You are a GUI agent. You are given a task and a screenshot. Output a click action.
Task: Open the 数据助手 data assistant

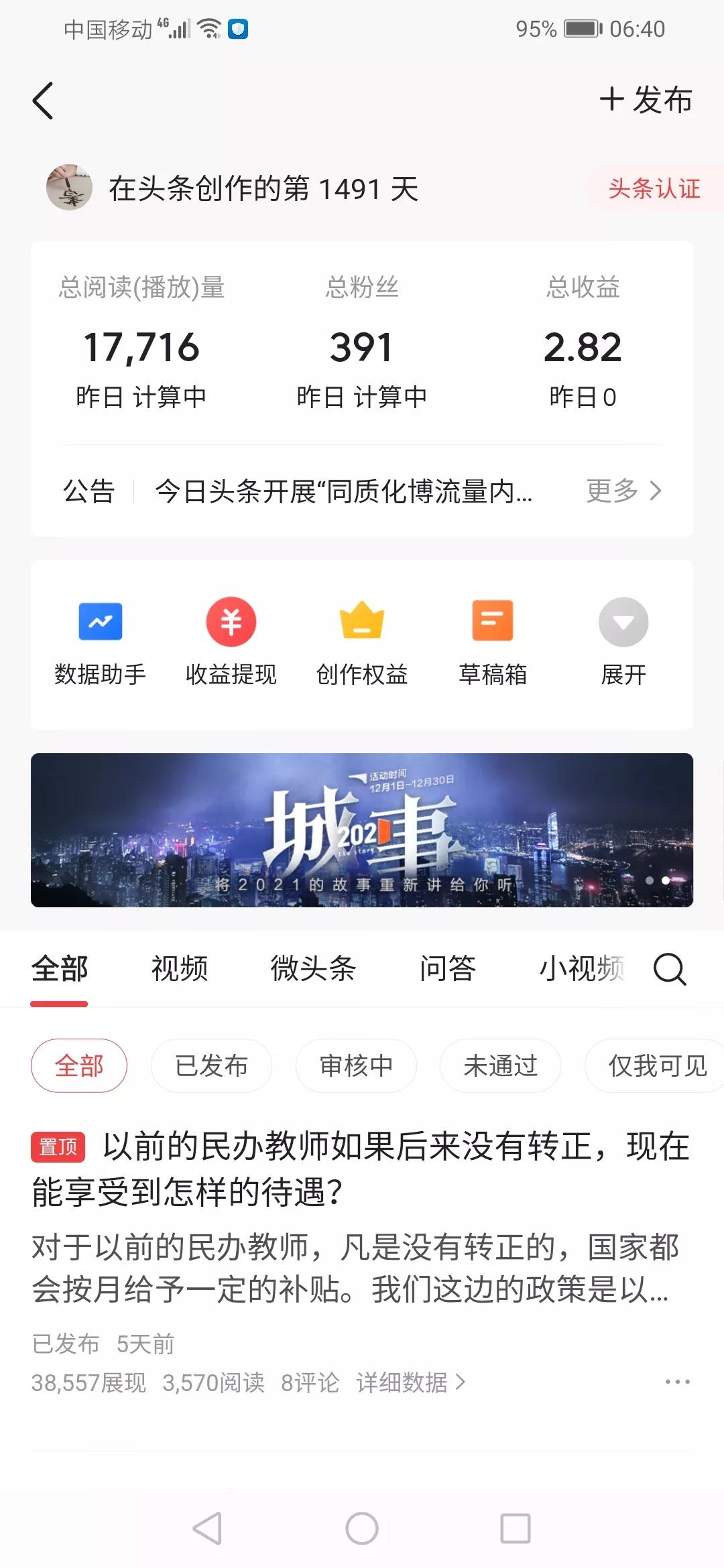point(101,640)
